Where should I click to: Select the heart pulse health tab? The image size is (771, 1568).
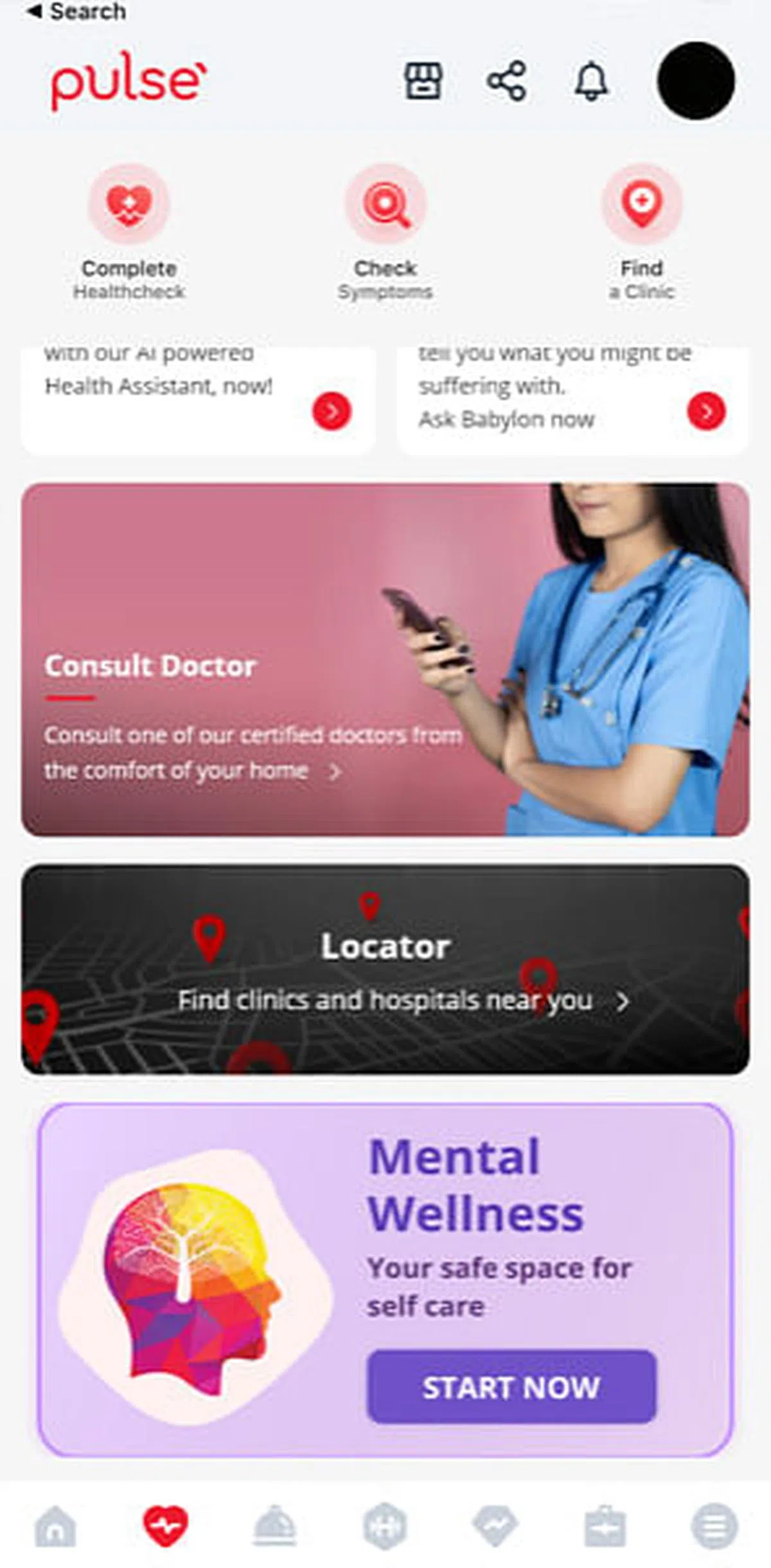(165, 1526)
